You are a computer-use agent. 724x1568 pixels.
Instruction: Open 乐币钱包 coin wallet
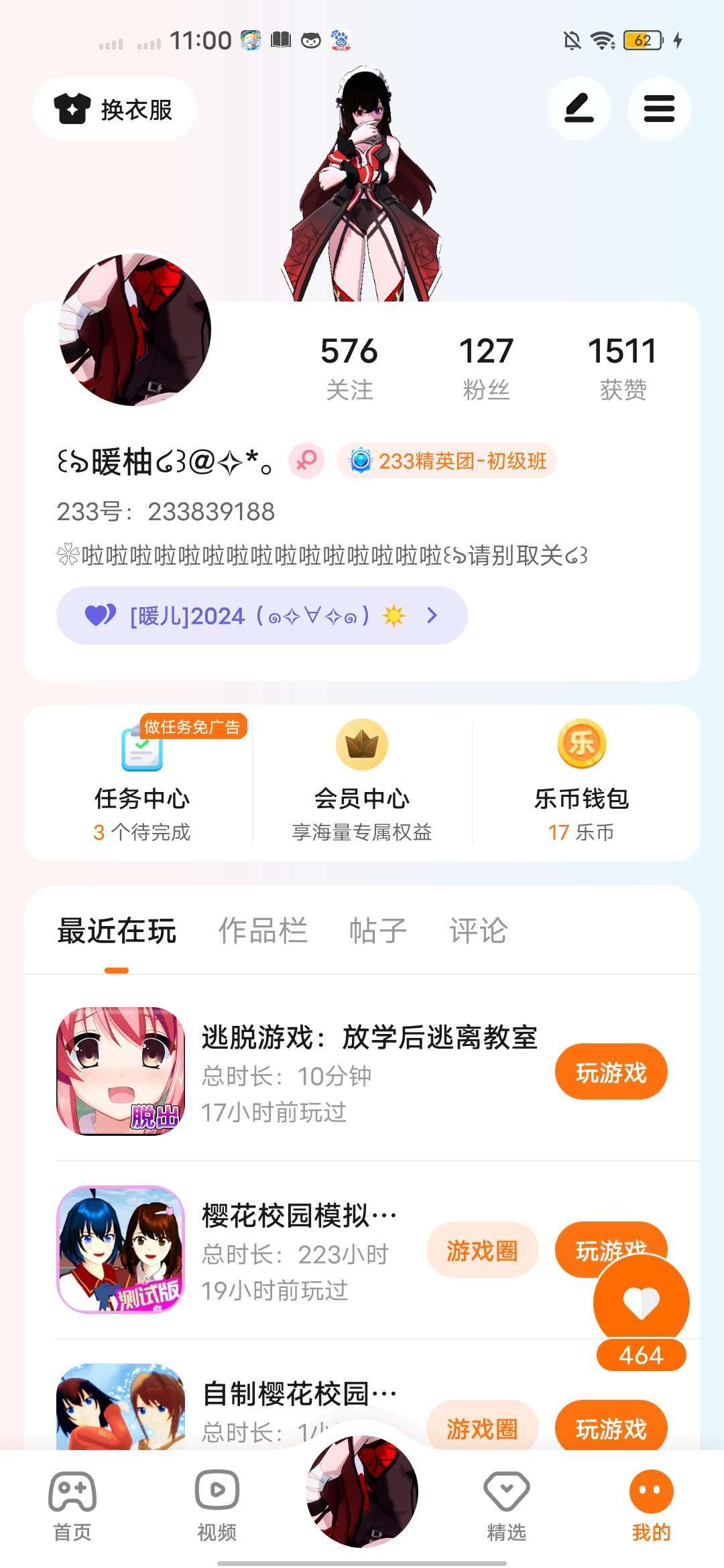coord(581,783)
